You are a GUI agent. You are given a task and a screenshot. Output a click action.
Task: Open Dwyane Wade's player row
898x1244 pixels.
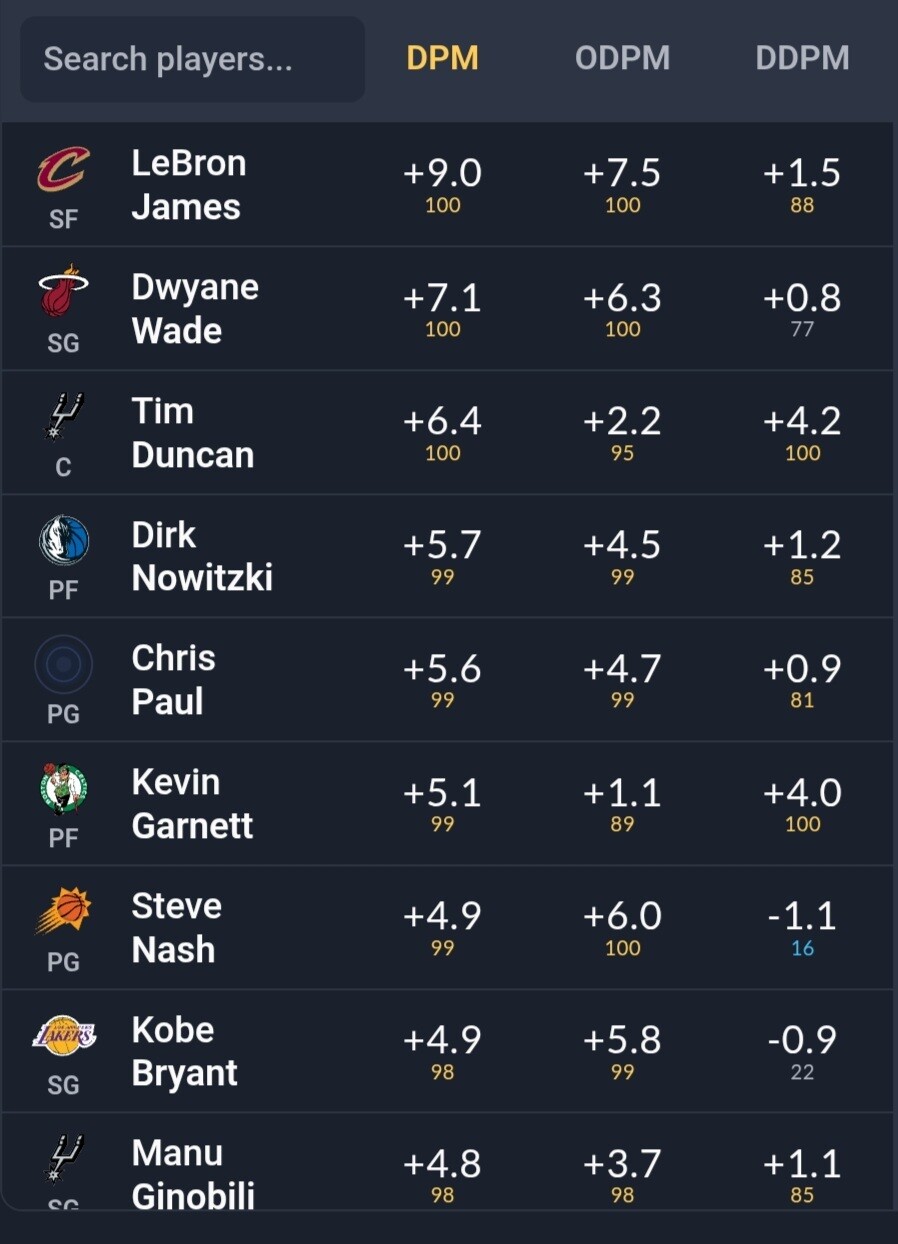click(447, 309)
